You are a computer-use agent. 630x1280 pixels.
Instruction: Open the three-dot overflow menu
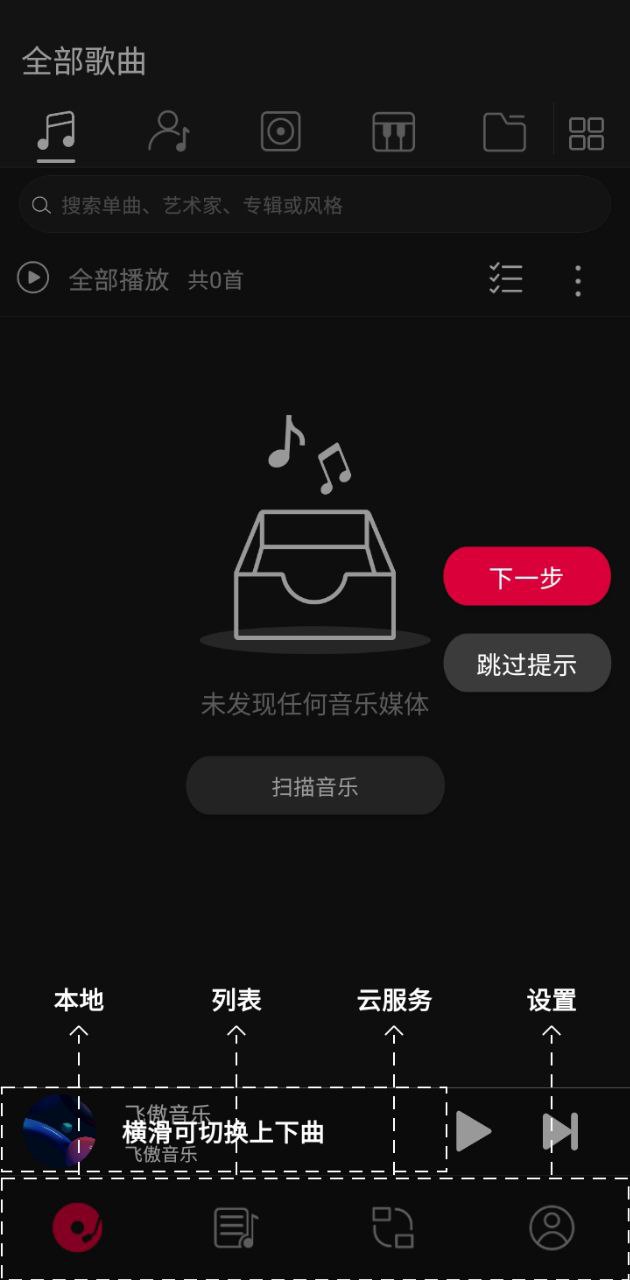coord(578,280)
